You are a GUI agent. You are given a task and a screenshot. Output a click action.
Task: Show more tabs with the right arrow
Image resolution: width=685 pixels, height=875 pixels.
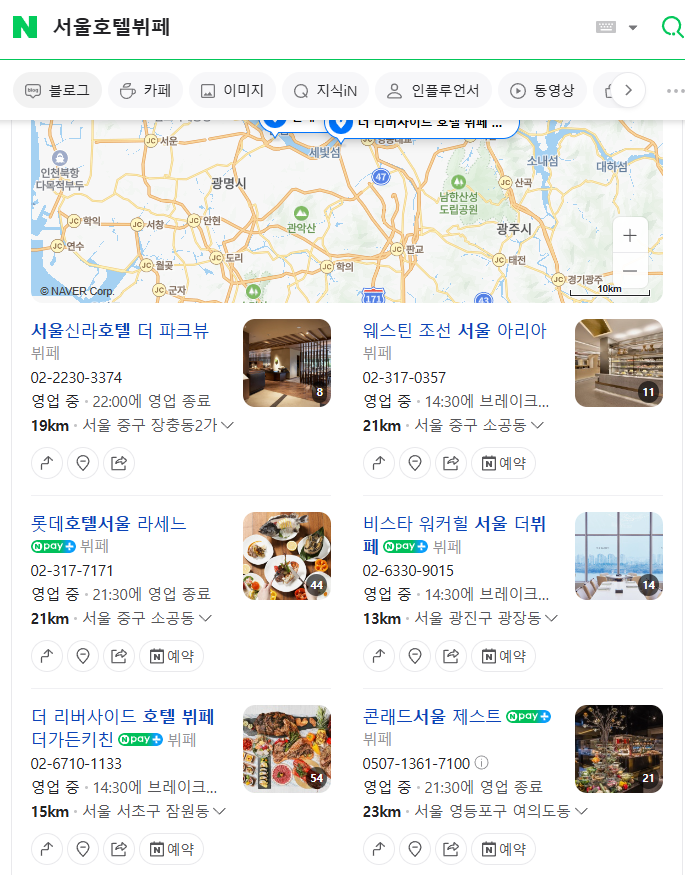(629, 90)
